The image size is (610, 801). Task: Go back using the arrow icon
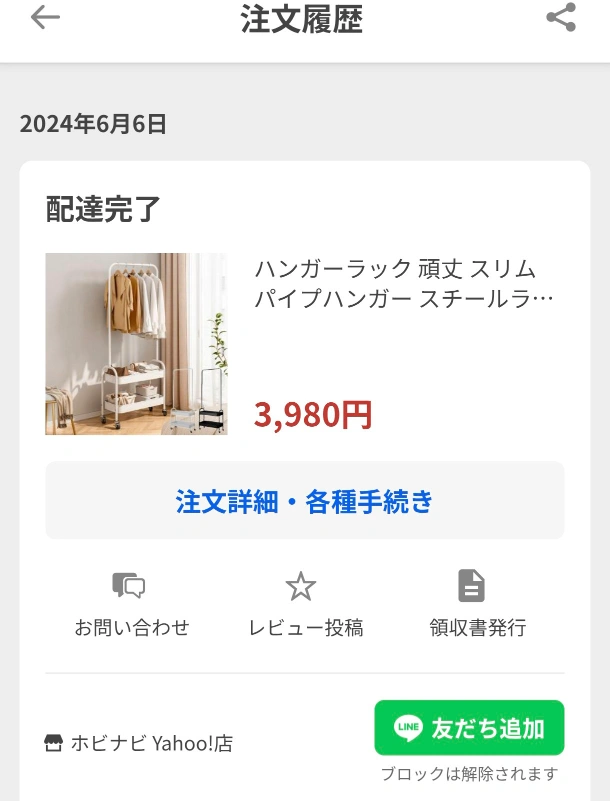[45, 18]
